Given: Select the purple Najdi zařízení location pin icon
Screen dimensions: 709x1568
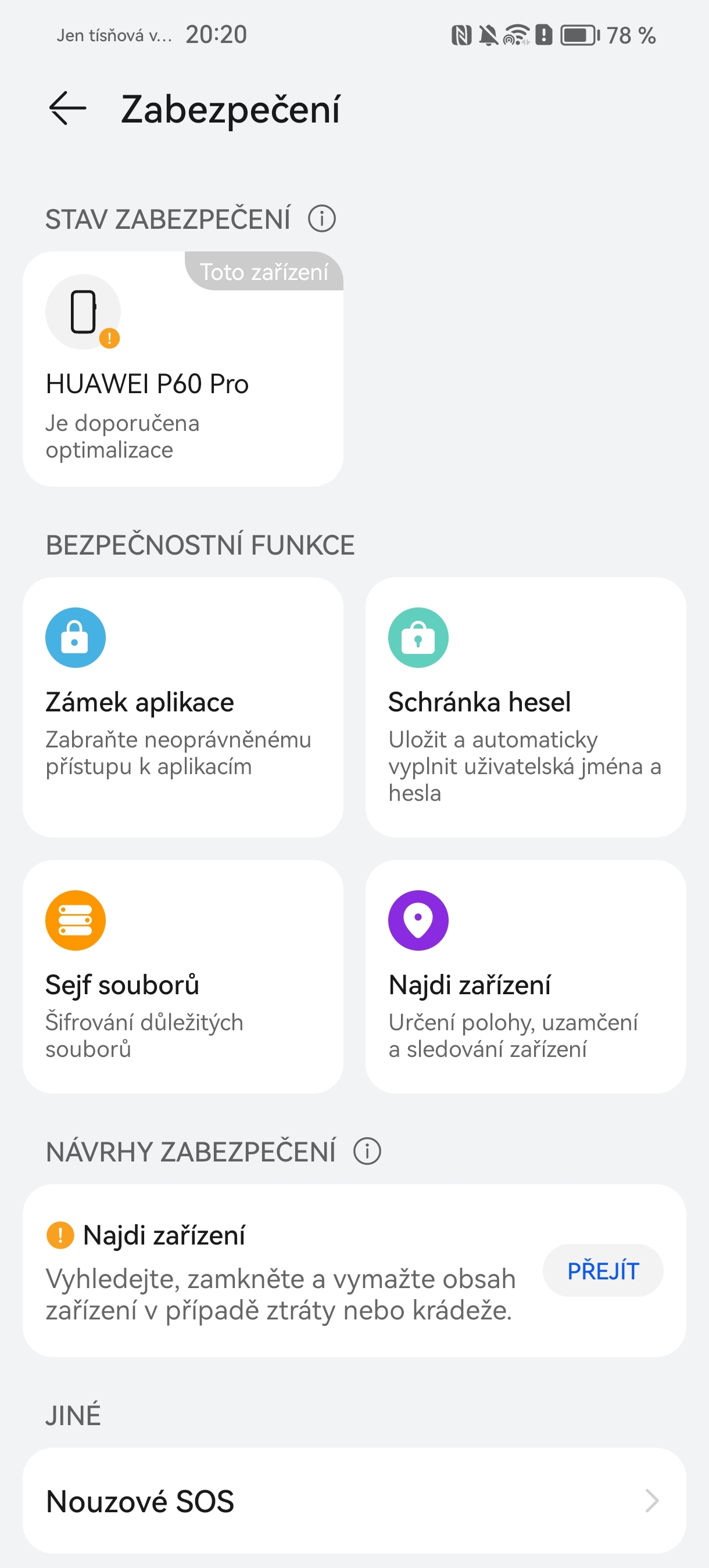Looking at the screenshot, I should pyautogui.click(x=418, y=919).
